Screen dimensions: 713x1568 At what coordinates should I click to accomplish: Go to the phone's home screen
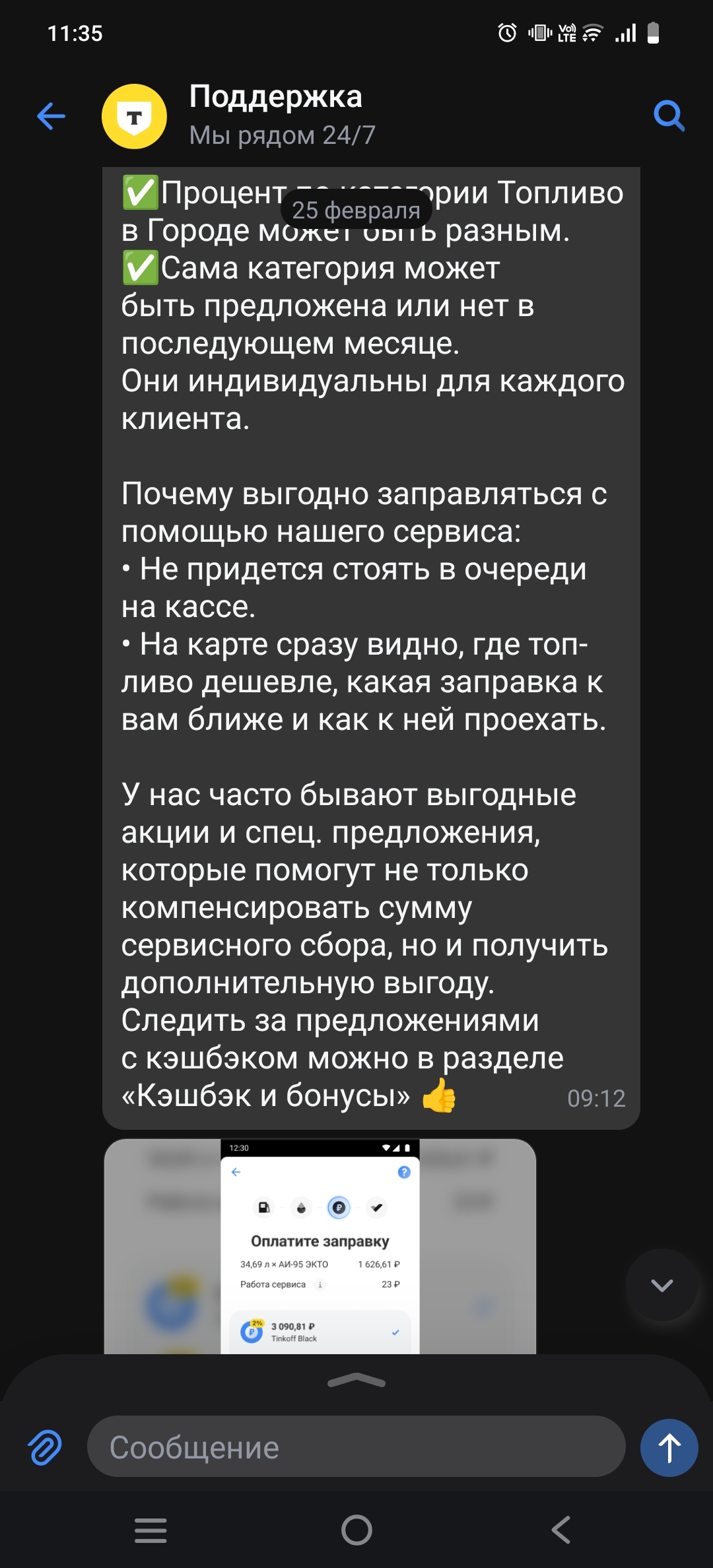tap(356, 1530)
